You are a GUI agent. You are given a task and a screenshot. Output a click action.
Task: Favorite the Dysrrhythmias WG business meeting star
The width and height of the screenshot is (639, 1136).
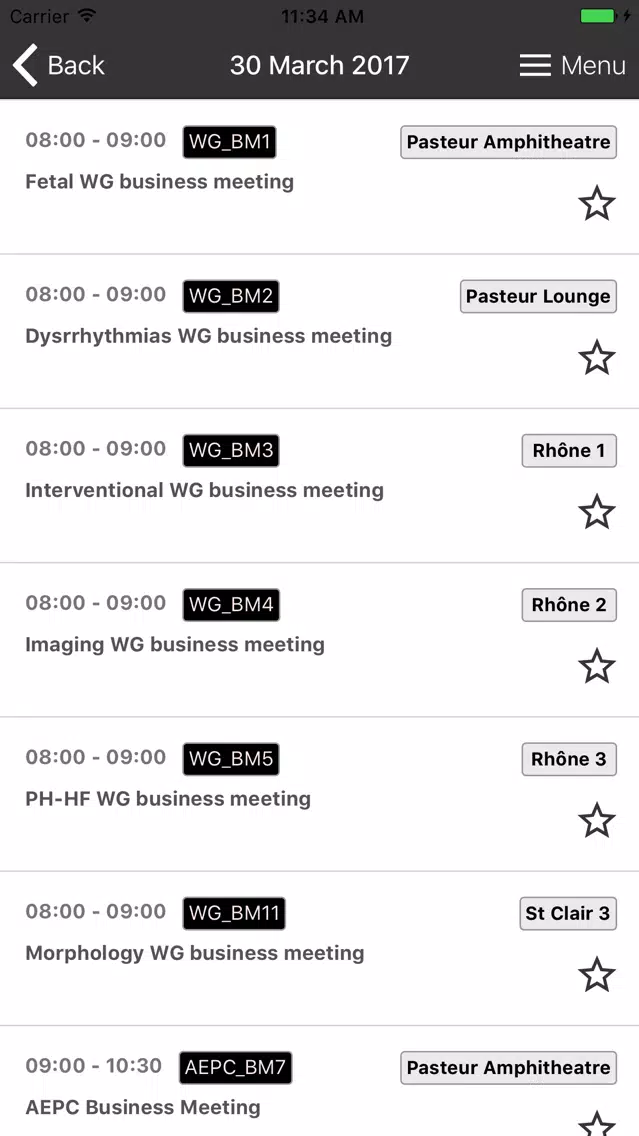[597, 358]
